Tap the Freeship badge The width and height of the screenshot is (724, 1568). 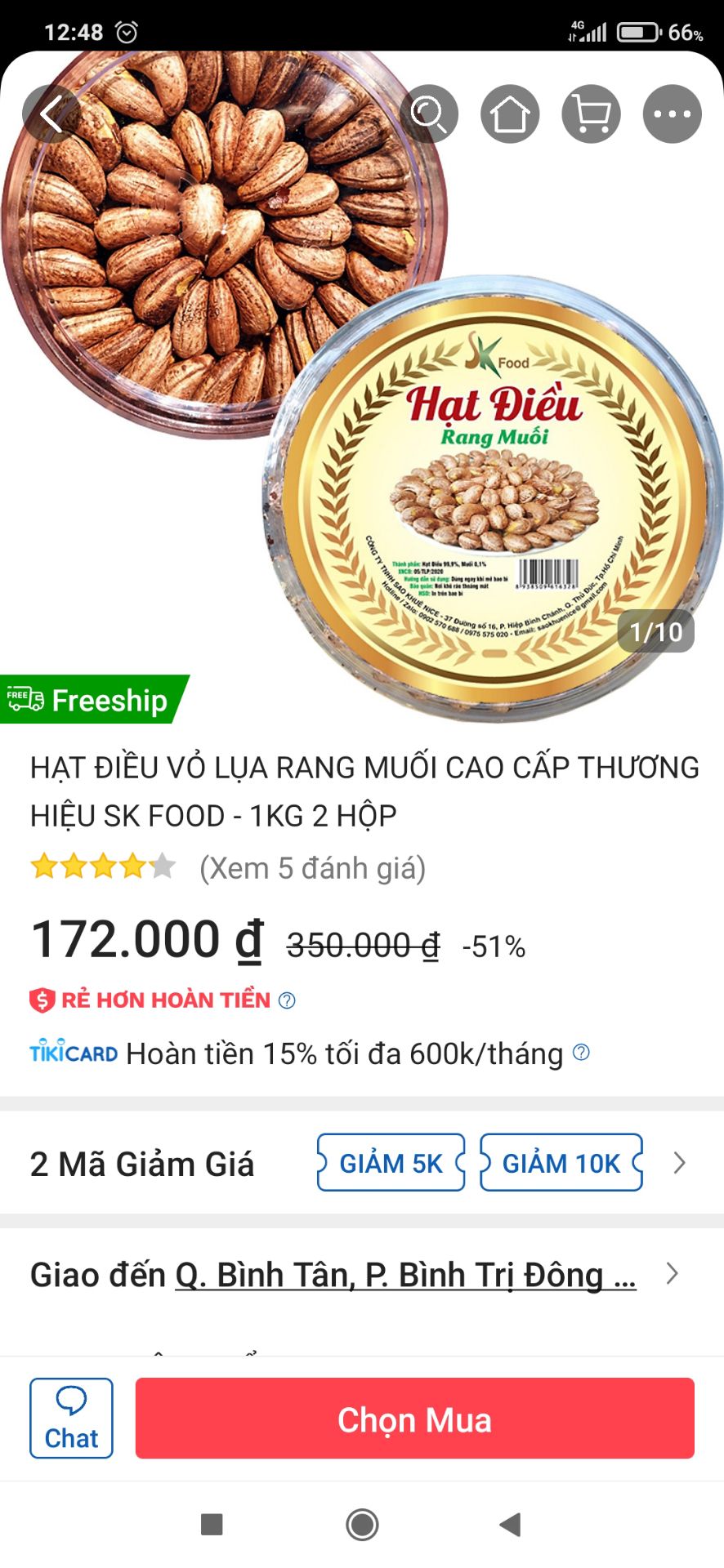(90, 700)
